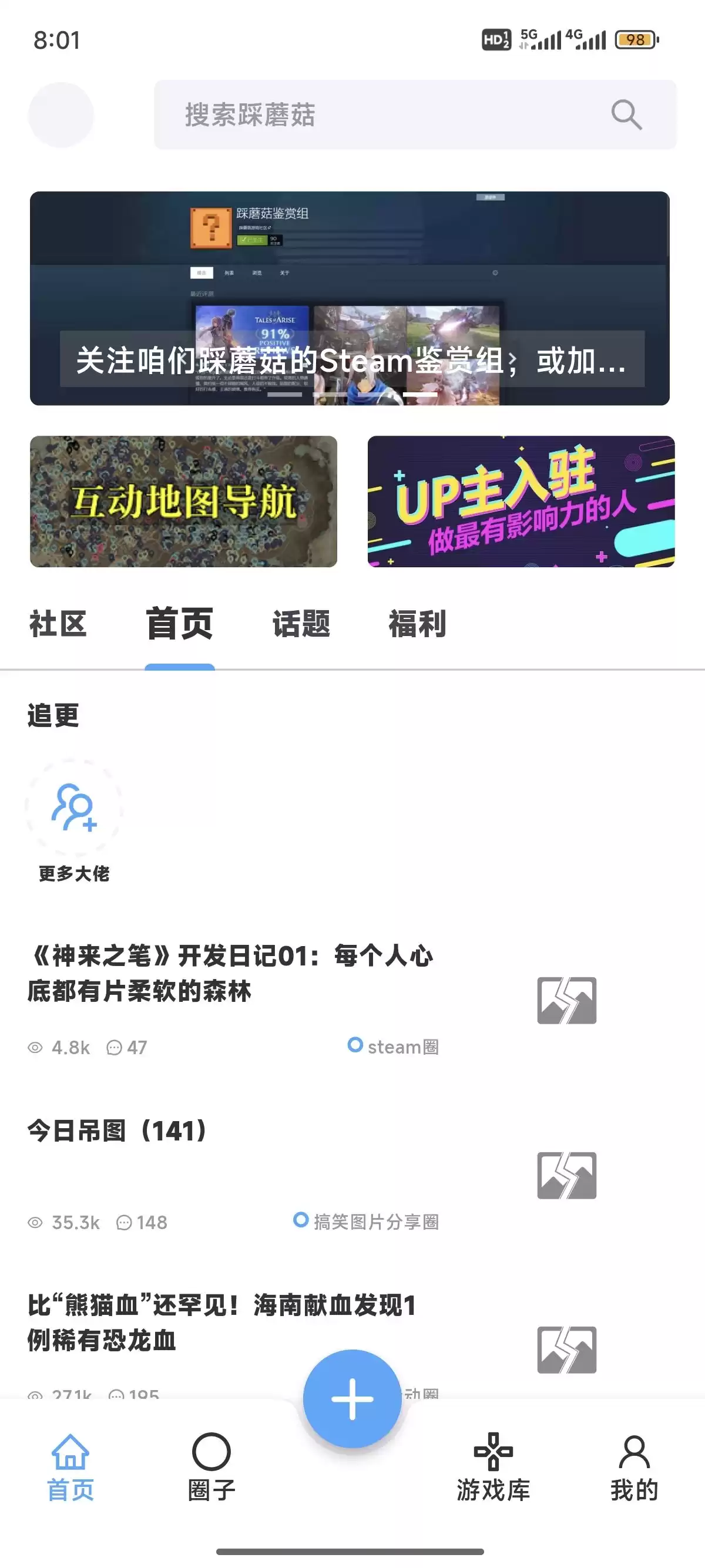The image size is (705, 1568).
Task: Open the steam圈 circle link
Action: tap(395, 1047)
